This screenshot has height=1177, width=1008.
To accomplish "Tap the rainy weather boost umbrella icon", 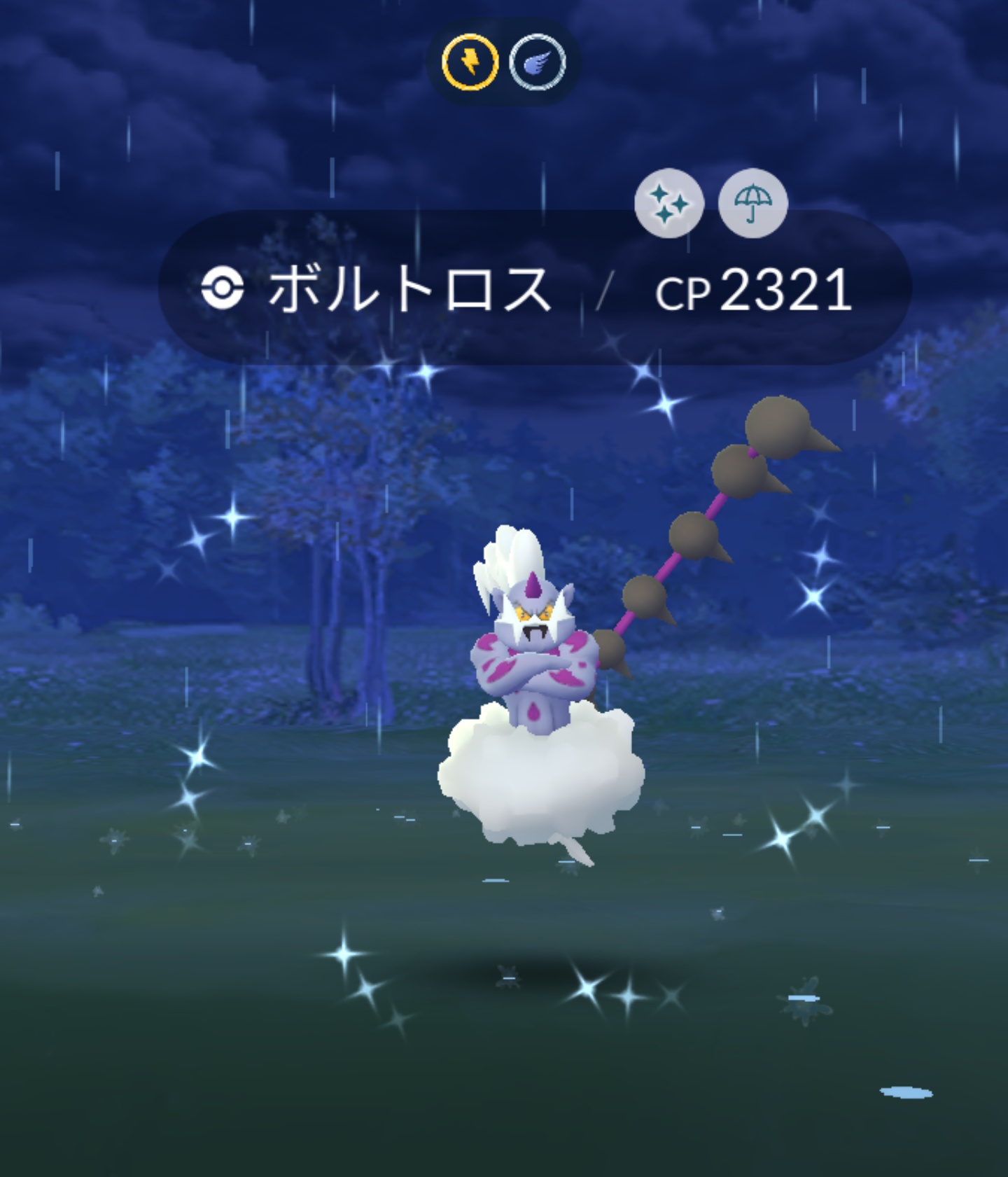I will click(x=753, y=203).
